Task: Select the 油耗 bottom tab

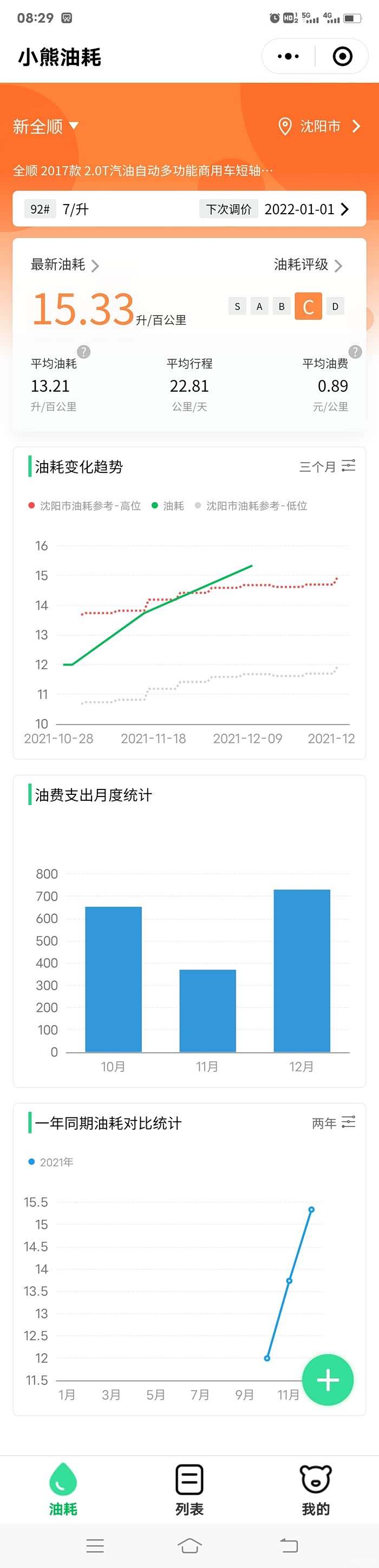Action: [63, 1490]
